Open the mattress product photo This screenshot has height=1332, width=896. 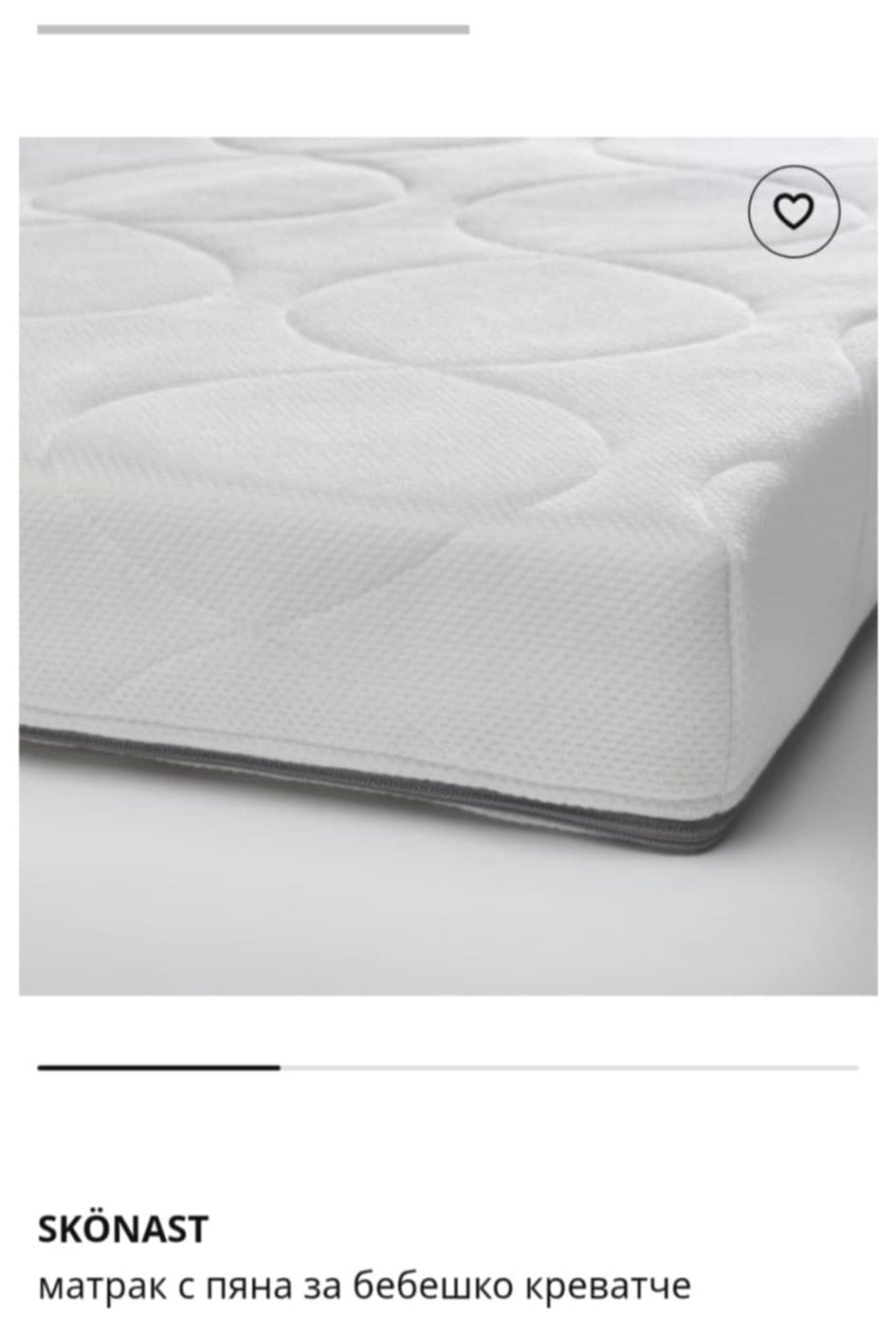point(448,566)
